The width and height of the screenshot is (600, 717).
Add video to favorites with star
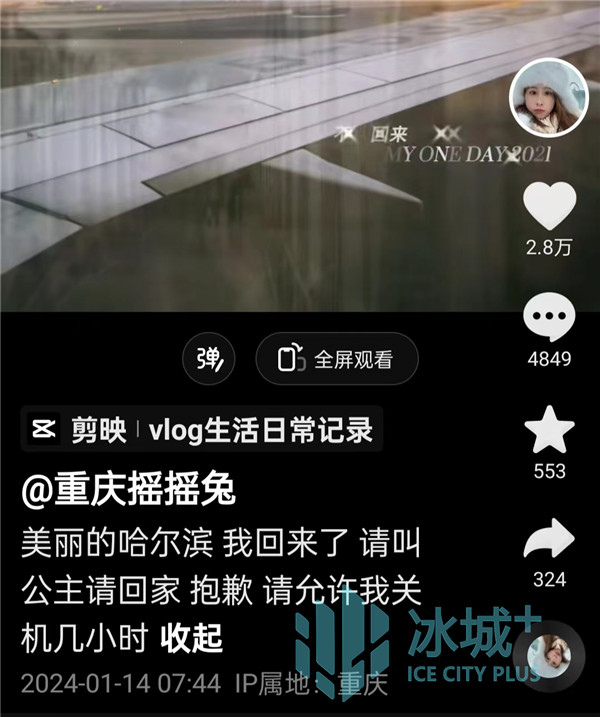[x=549, y=433]
